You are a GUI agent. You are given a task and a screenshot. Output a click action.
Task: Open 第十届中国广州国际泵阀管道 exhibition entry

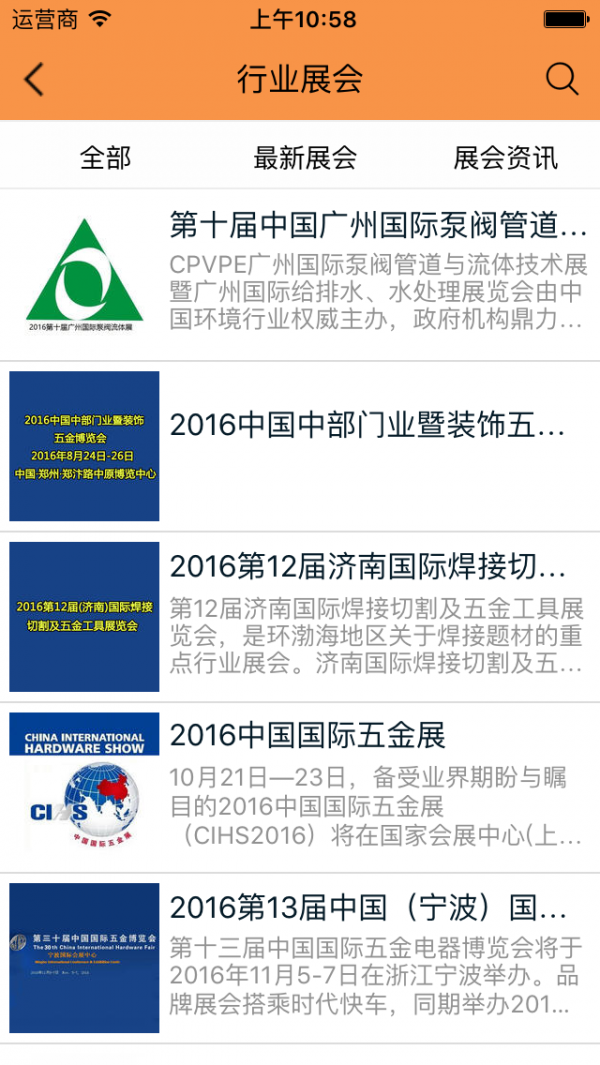click(378, 225)
